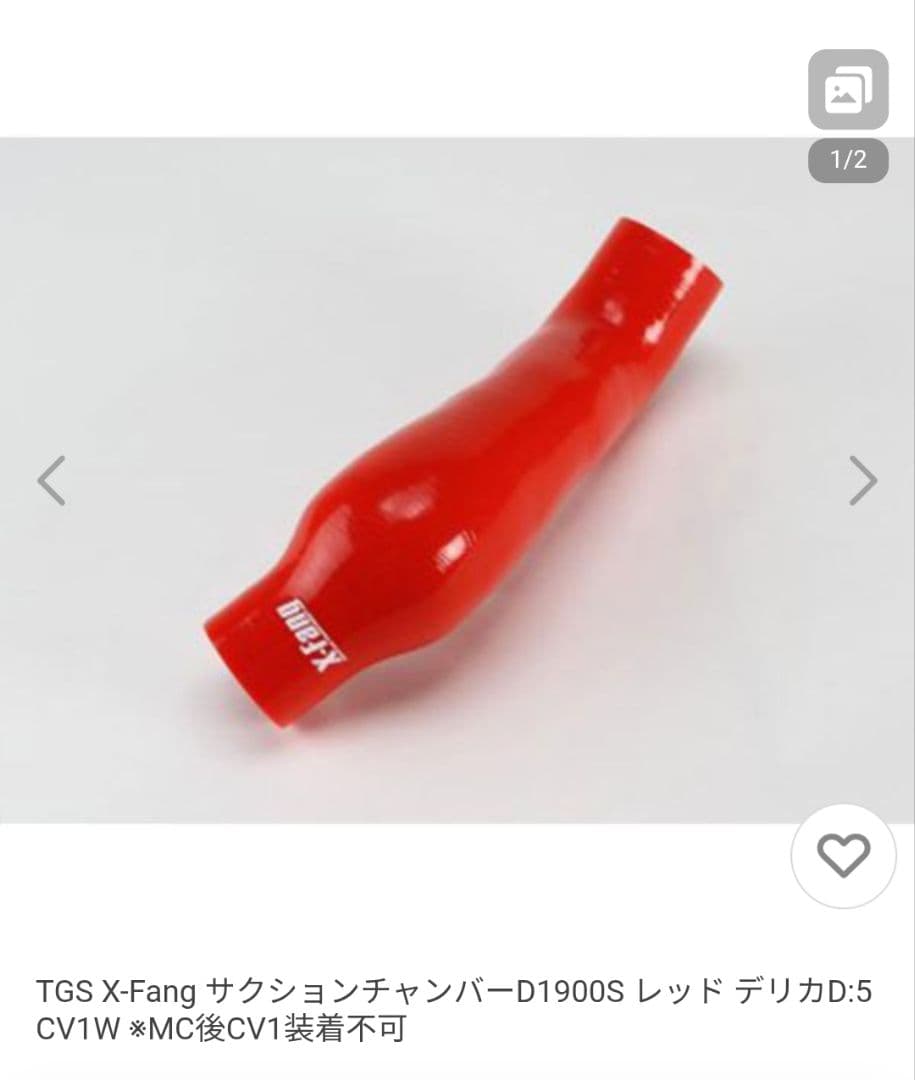The height and width of the screenshot is (1080, 915).
Task: Show the next product image
Action: pos(862,481)
